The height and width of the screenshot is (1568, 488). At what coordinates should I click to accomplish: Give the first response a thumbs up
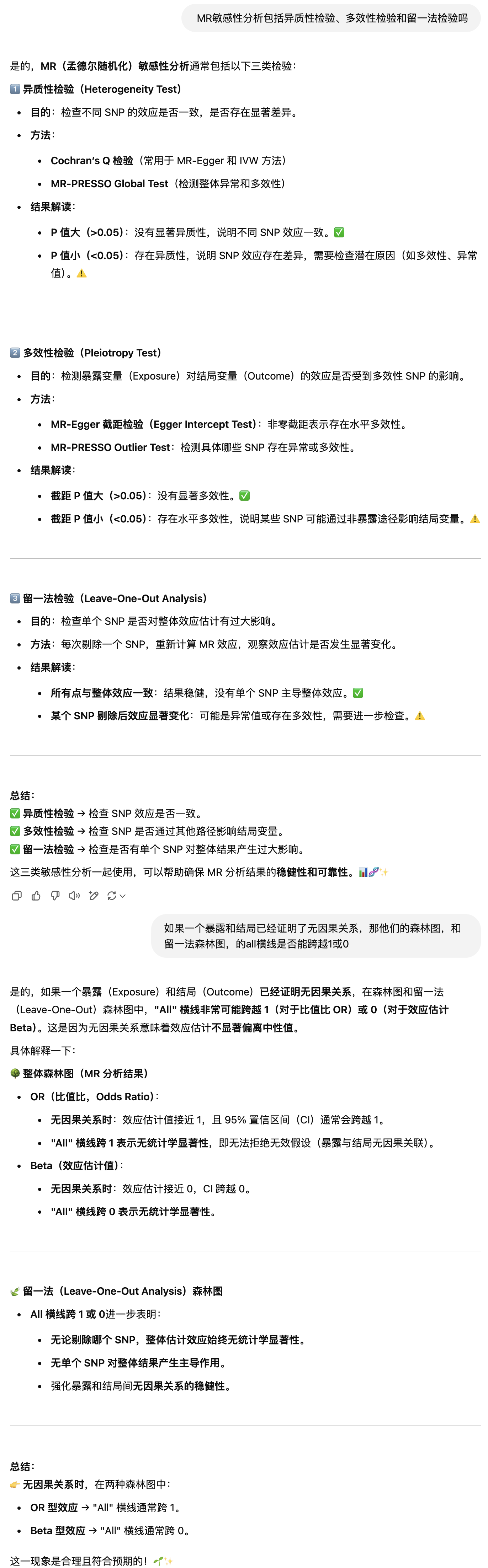click(36, 895)
